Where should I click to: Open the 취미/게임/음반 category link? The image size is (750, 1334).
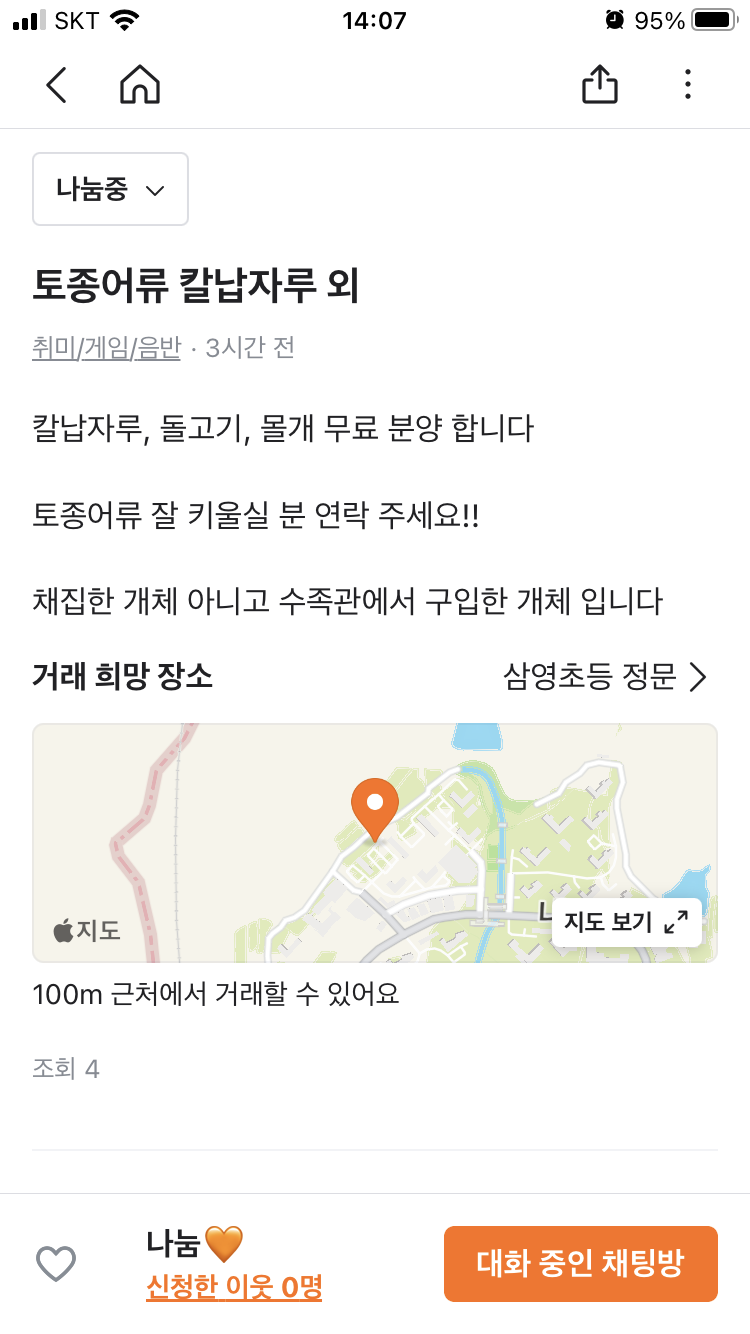click(x=106, y=348)
